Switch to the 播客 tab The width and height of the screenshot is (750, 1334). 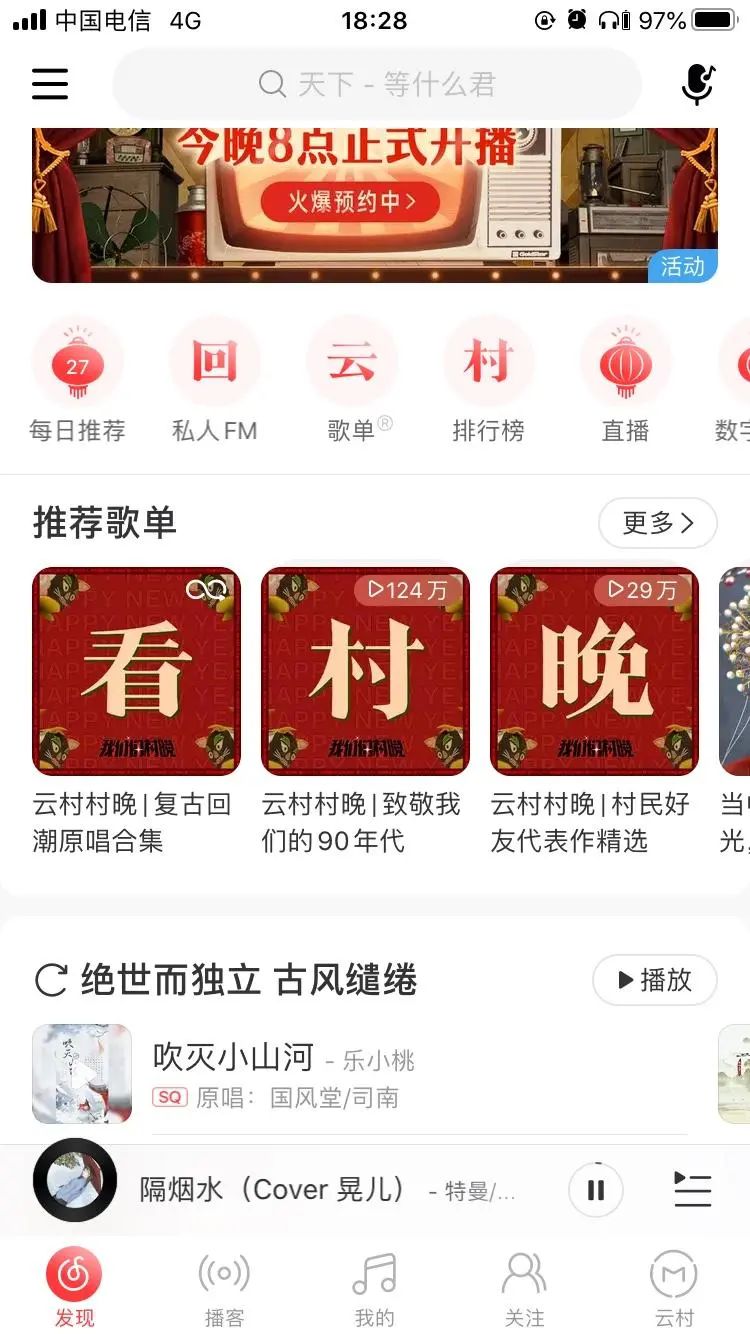(224, 1288)
